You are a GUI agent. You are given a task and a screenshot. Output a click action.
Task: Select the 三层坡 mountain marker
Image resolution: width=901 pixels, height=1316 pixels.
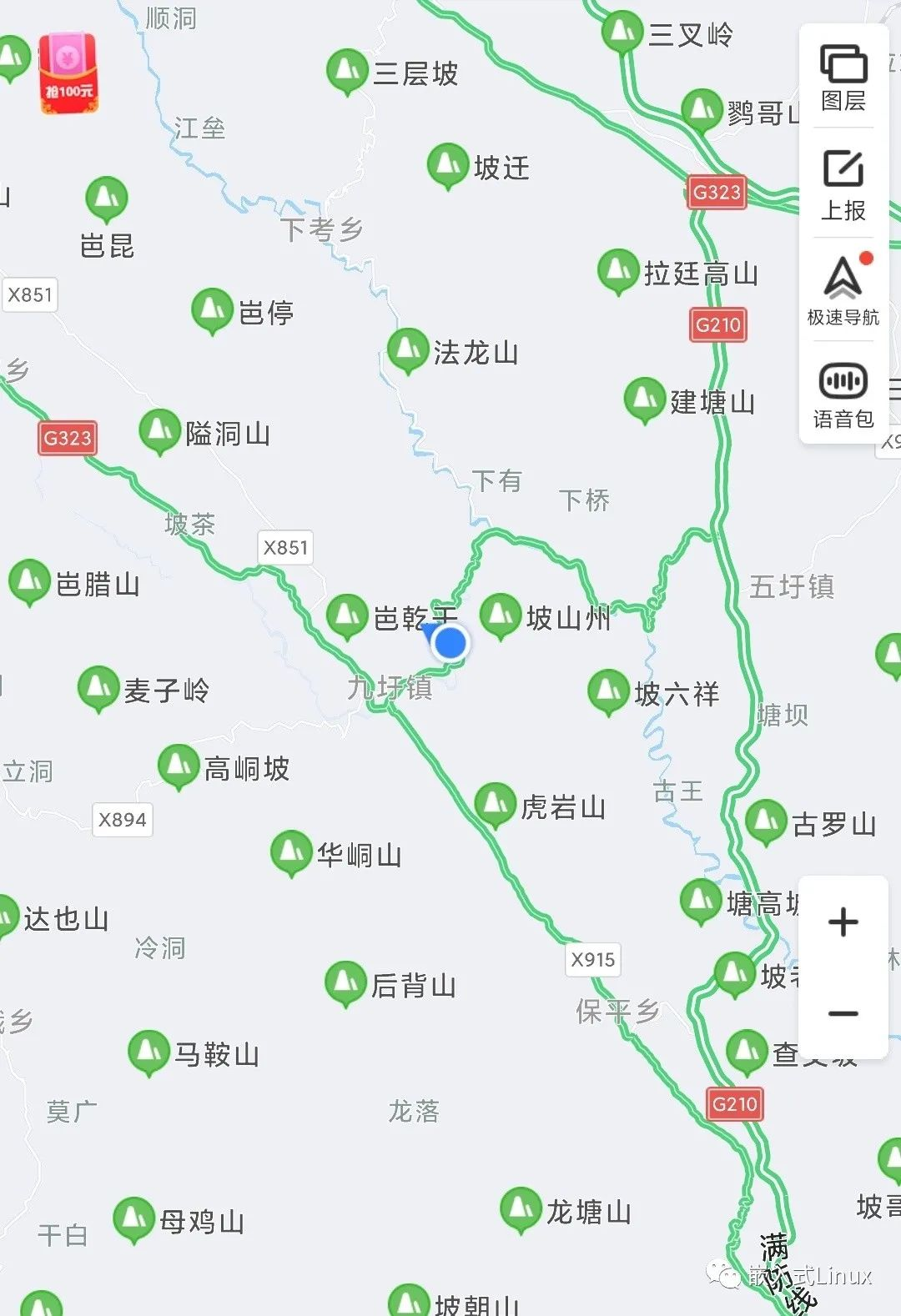pos(347,70)
